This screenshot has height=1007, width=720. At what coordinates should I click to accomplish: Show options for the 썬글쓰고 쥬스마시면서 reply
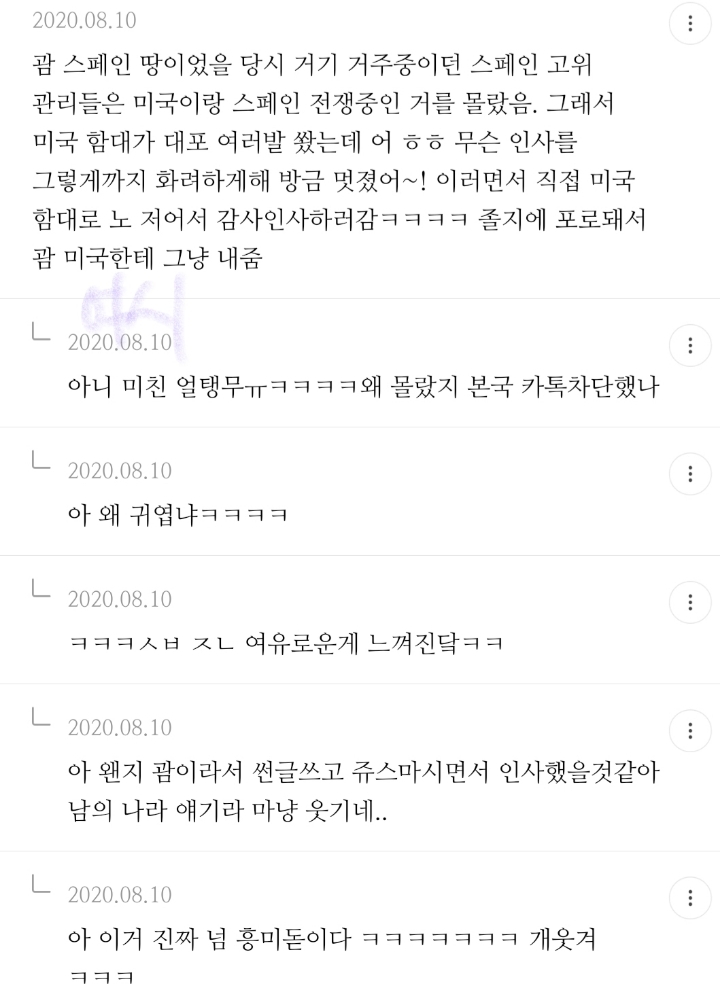(688, 730)
